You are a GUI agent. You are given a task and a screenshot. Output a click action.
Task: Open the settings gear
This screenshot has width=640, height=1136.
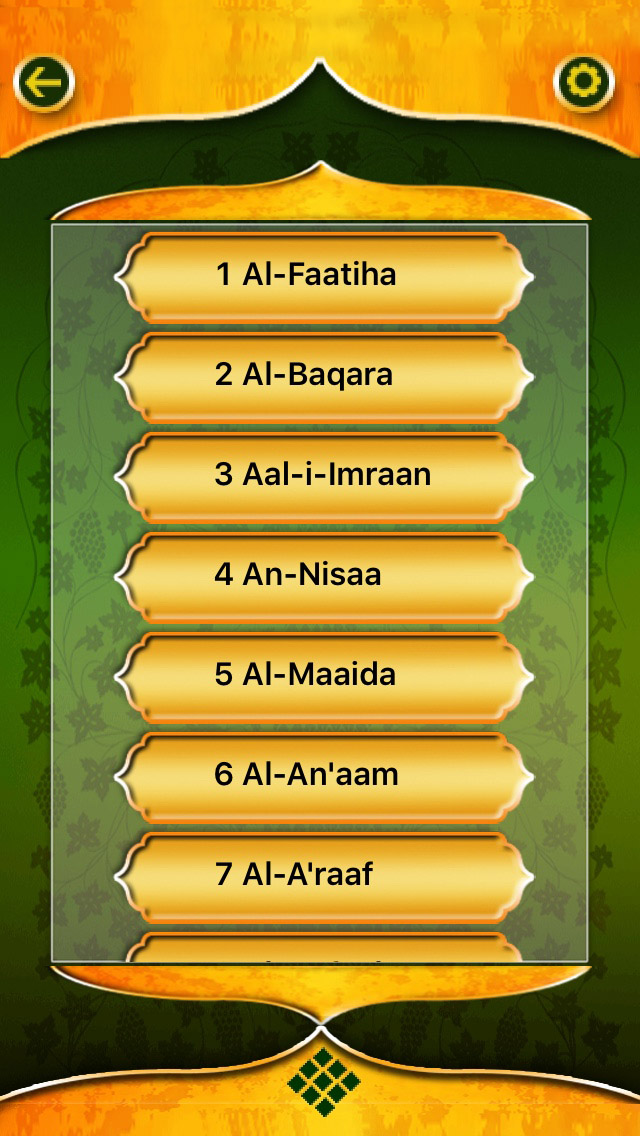coord(584,83)
